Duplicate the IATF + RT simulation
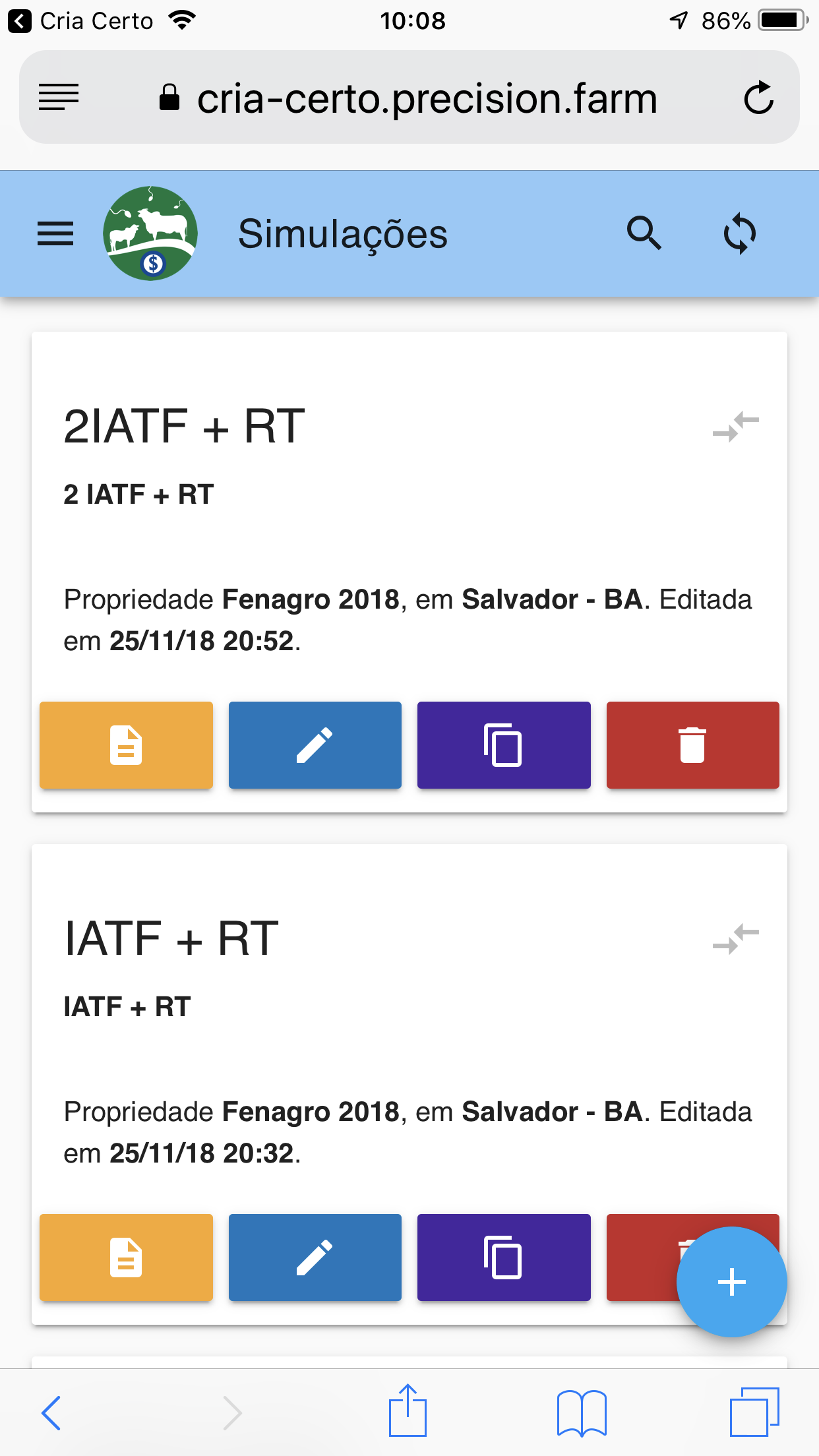Screen dimensions: 819x1456 [x=504, y=1258]
